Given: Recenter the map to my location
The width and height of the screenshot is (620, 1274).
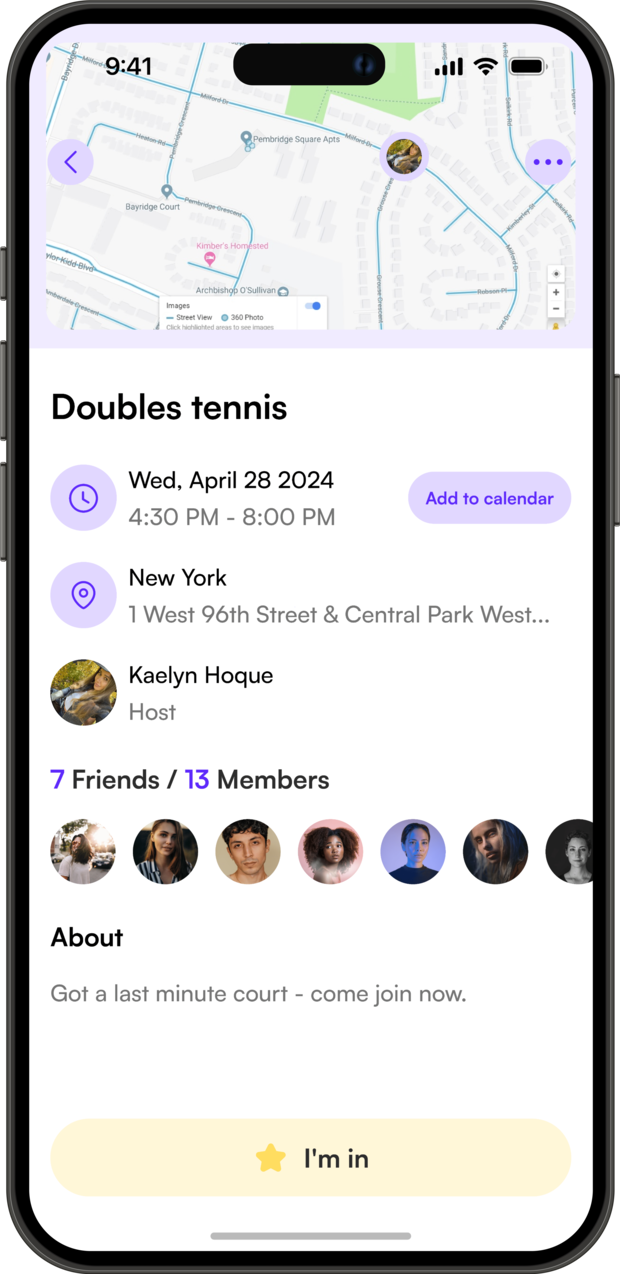Looking at the screenshot, I should coord(557,274).
